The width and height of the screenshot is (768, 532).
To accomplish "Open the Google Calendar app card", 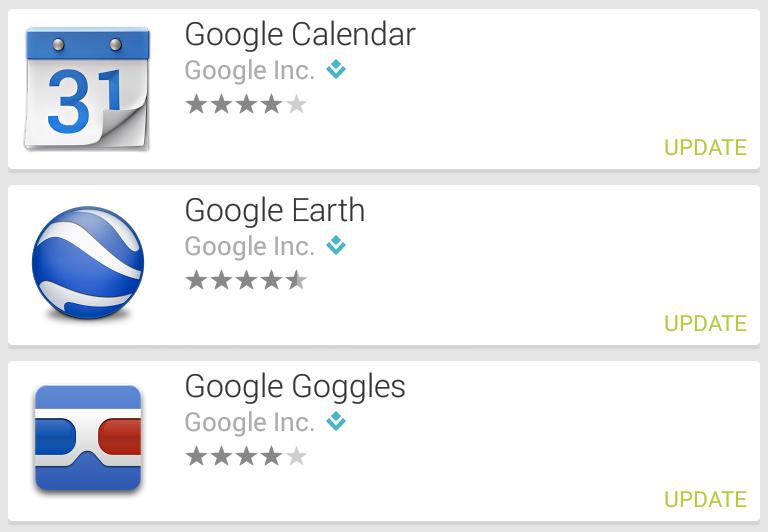I will [300, 35].
